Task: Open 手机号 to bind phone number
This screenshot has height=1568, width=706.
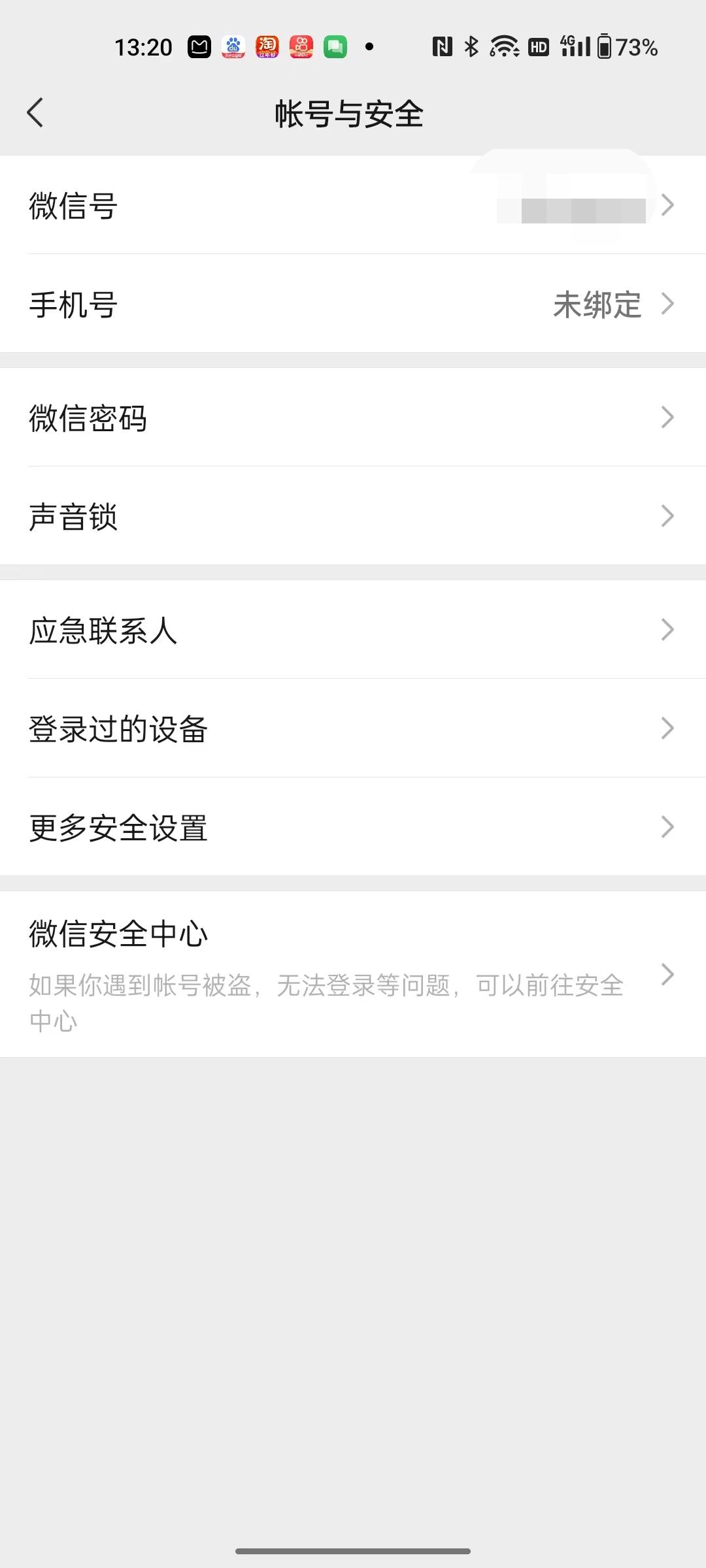Action: (353, 304)
